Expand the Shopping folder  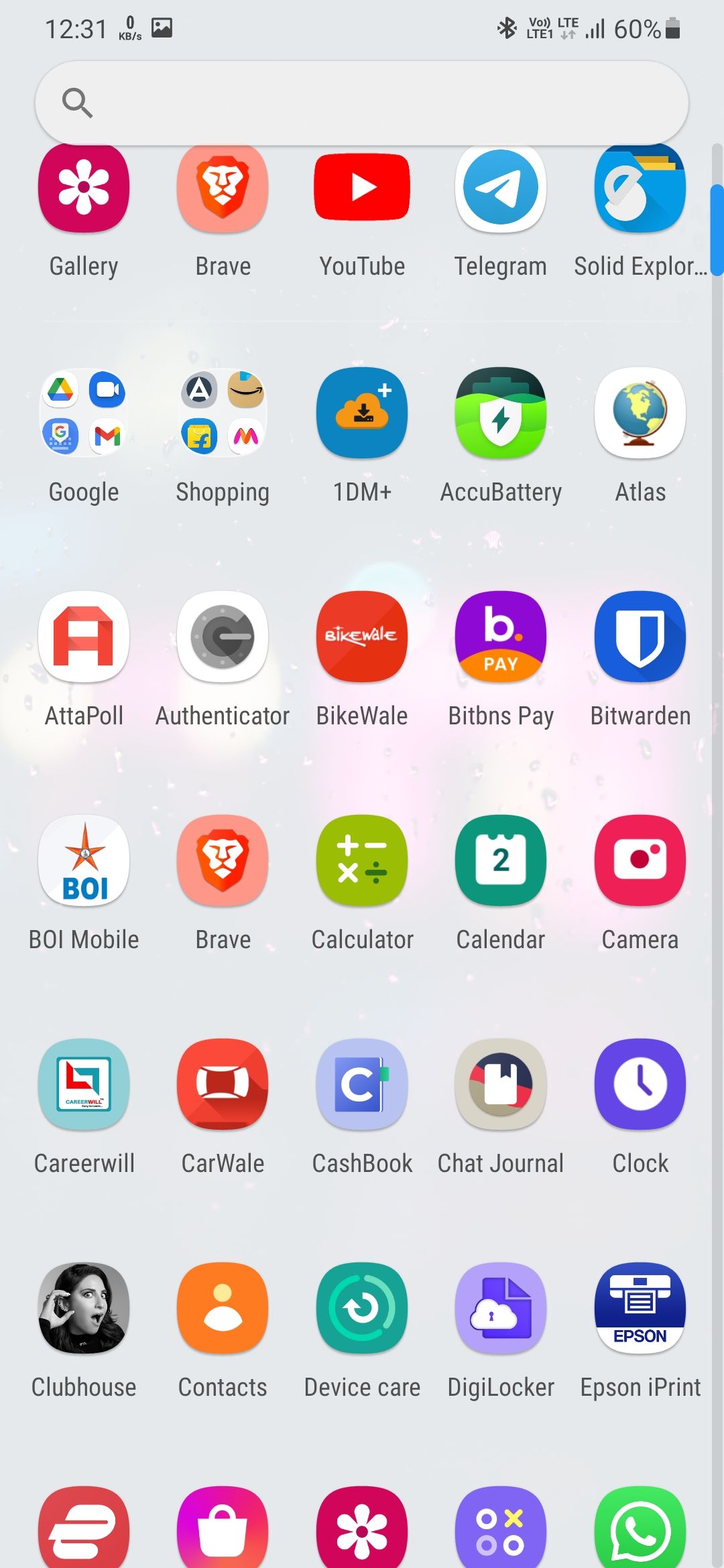tap(223, 413)
